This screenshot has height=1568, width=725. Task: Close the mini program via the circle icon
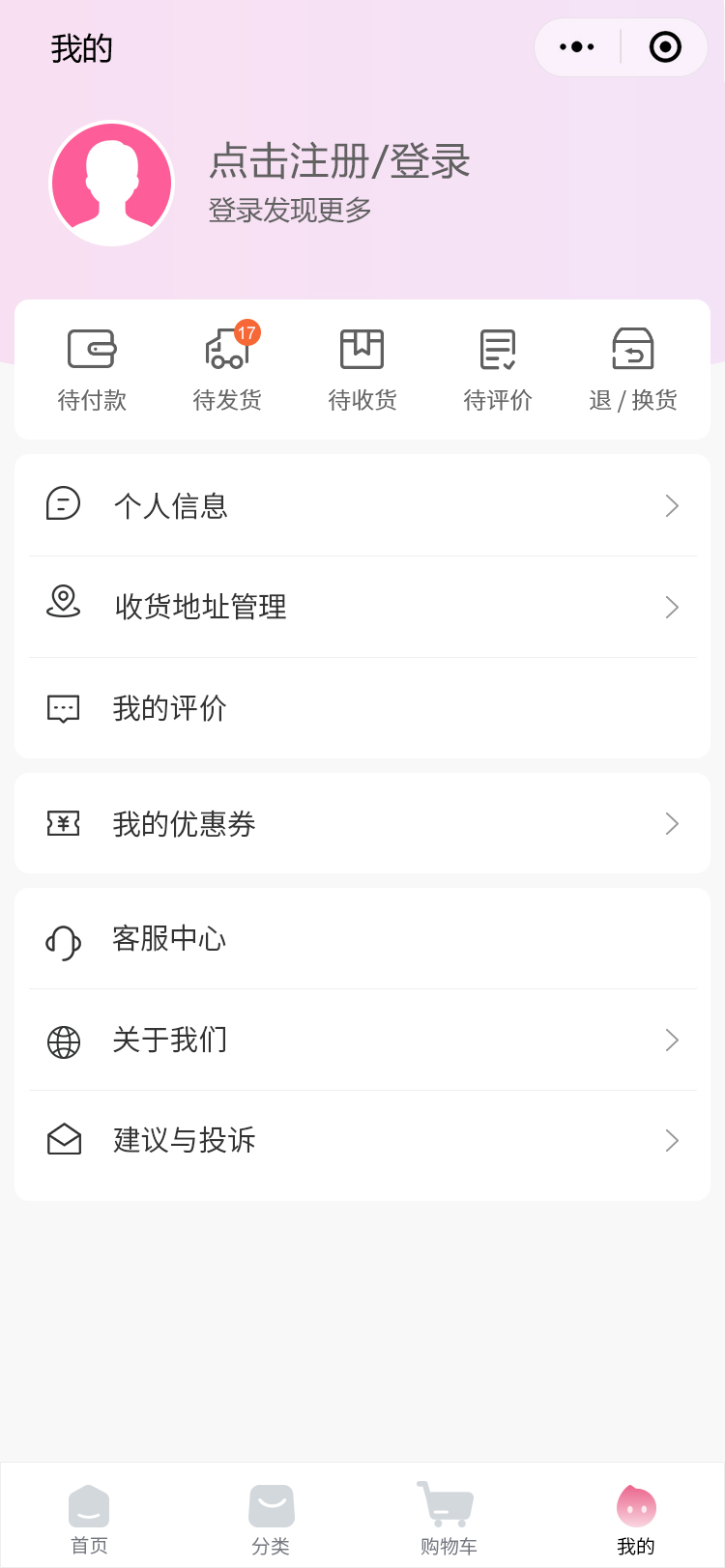pos(665,47)
